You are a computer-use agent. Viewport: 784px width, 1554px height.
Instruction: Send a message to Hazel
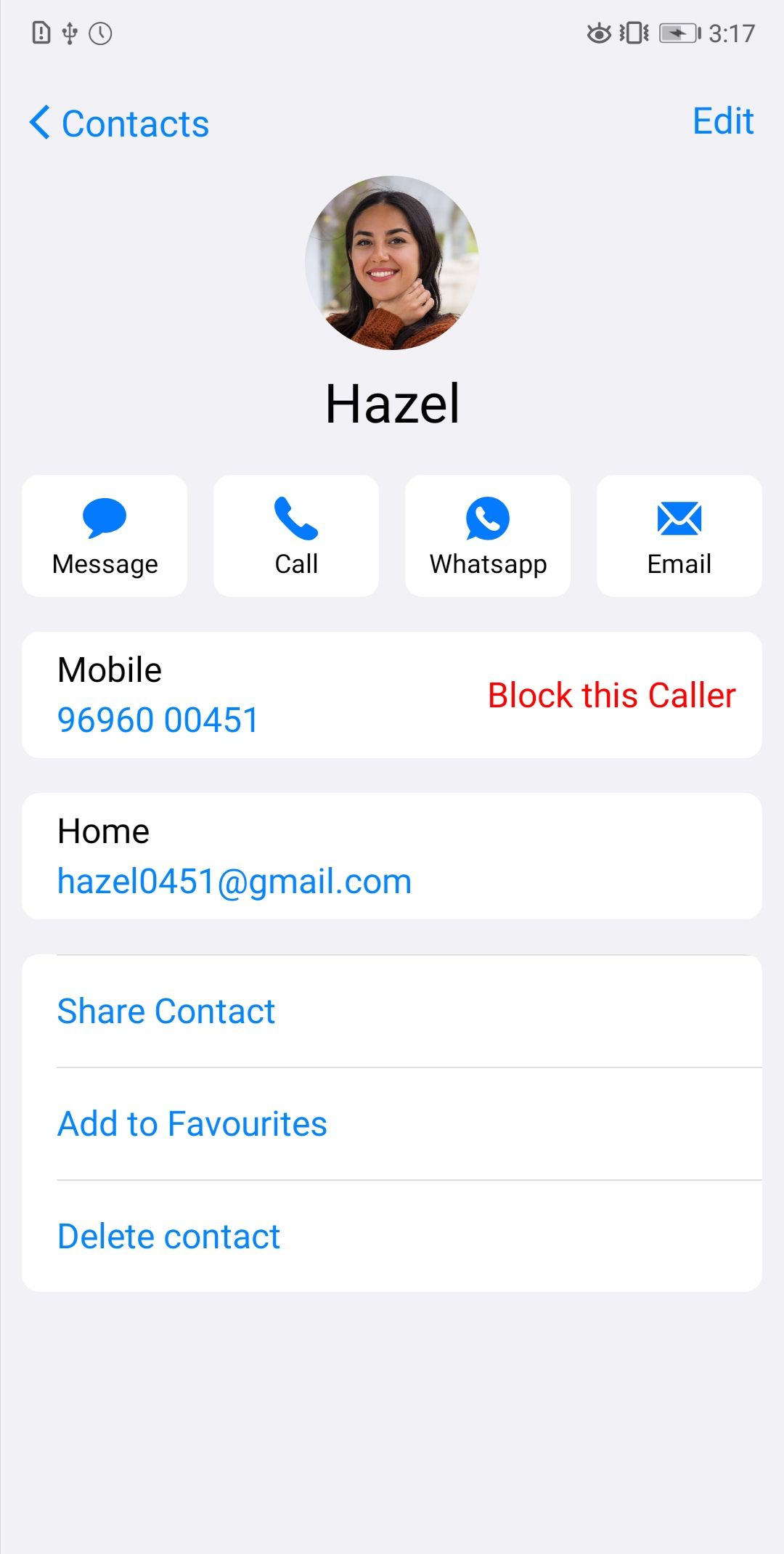(x=105, y=536)
